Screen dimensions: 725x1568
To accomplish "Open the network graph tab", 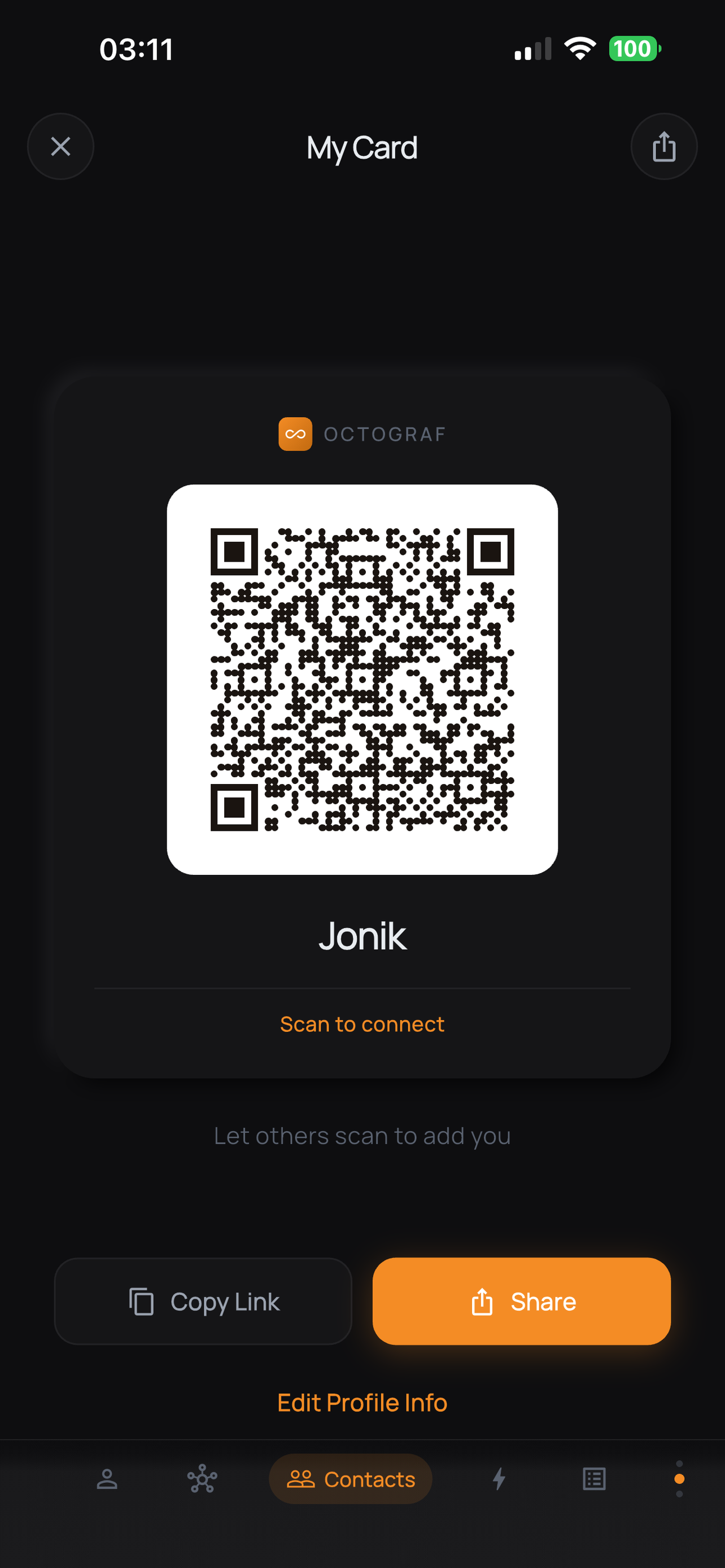I will (x=202, y=1479).
